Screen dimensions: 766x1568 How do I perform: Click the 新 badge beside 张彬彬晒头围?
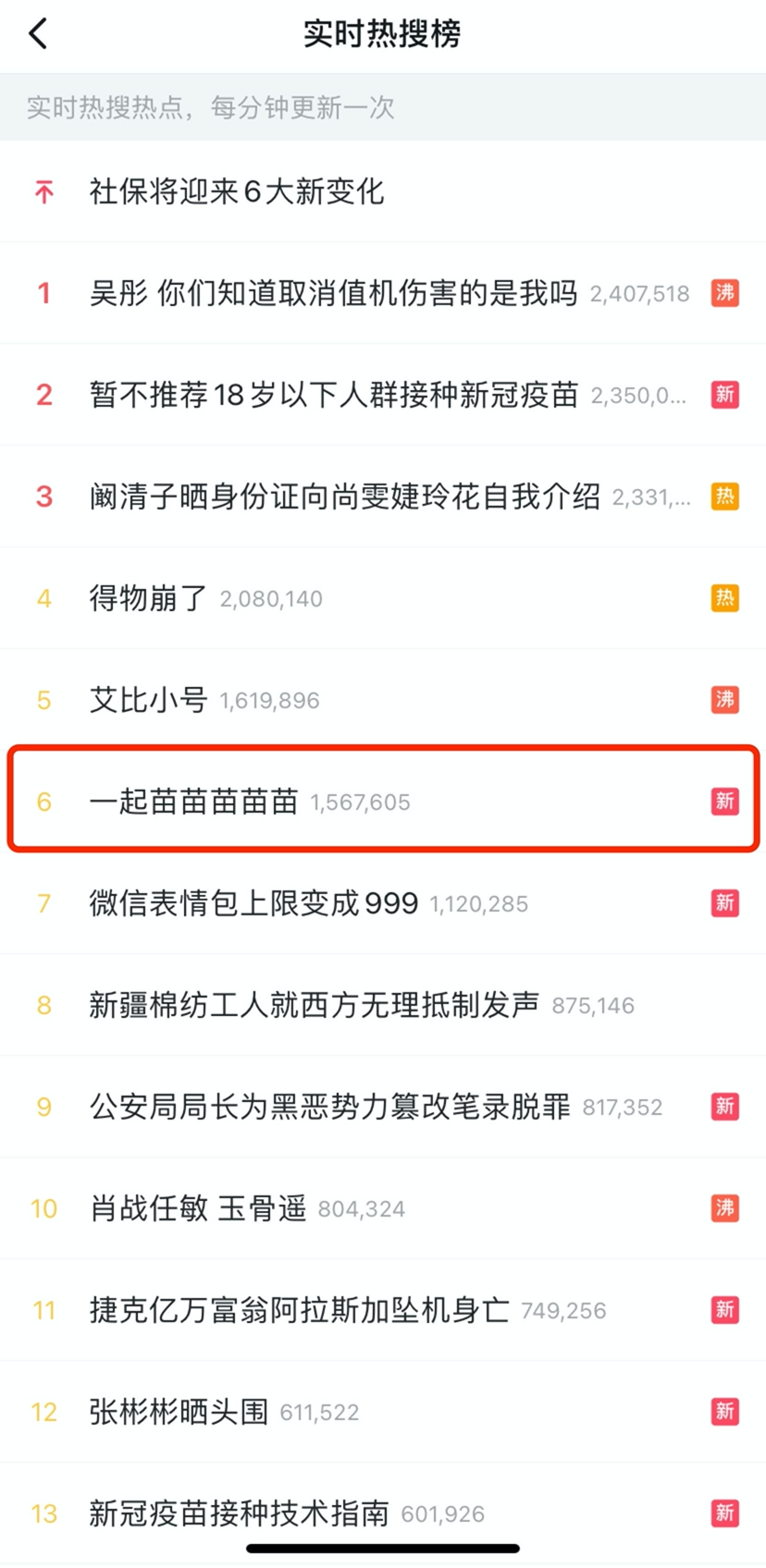pos(726,1412)
